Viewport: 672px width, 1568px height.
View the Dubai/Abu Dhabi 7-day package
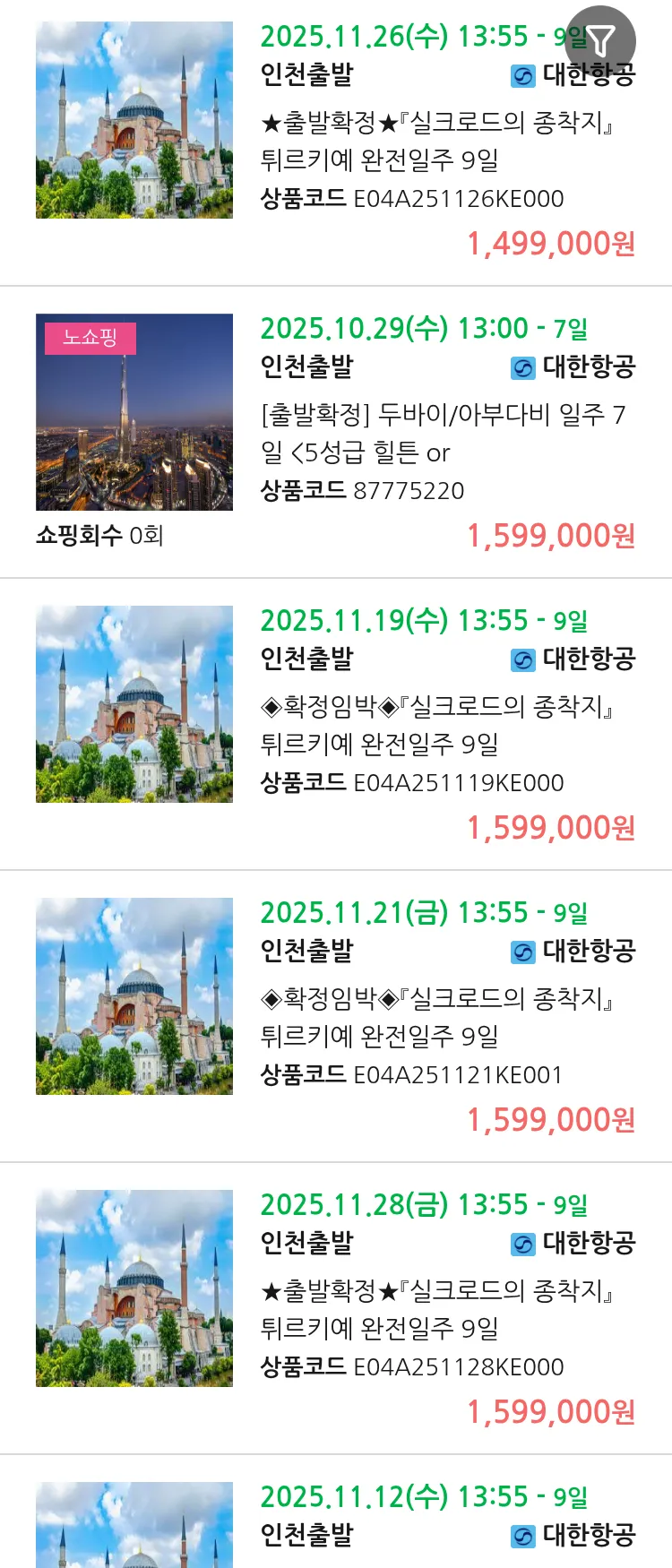(x=443, y=433)
